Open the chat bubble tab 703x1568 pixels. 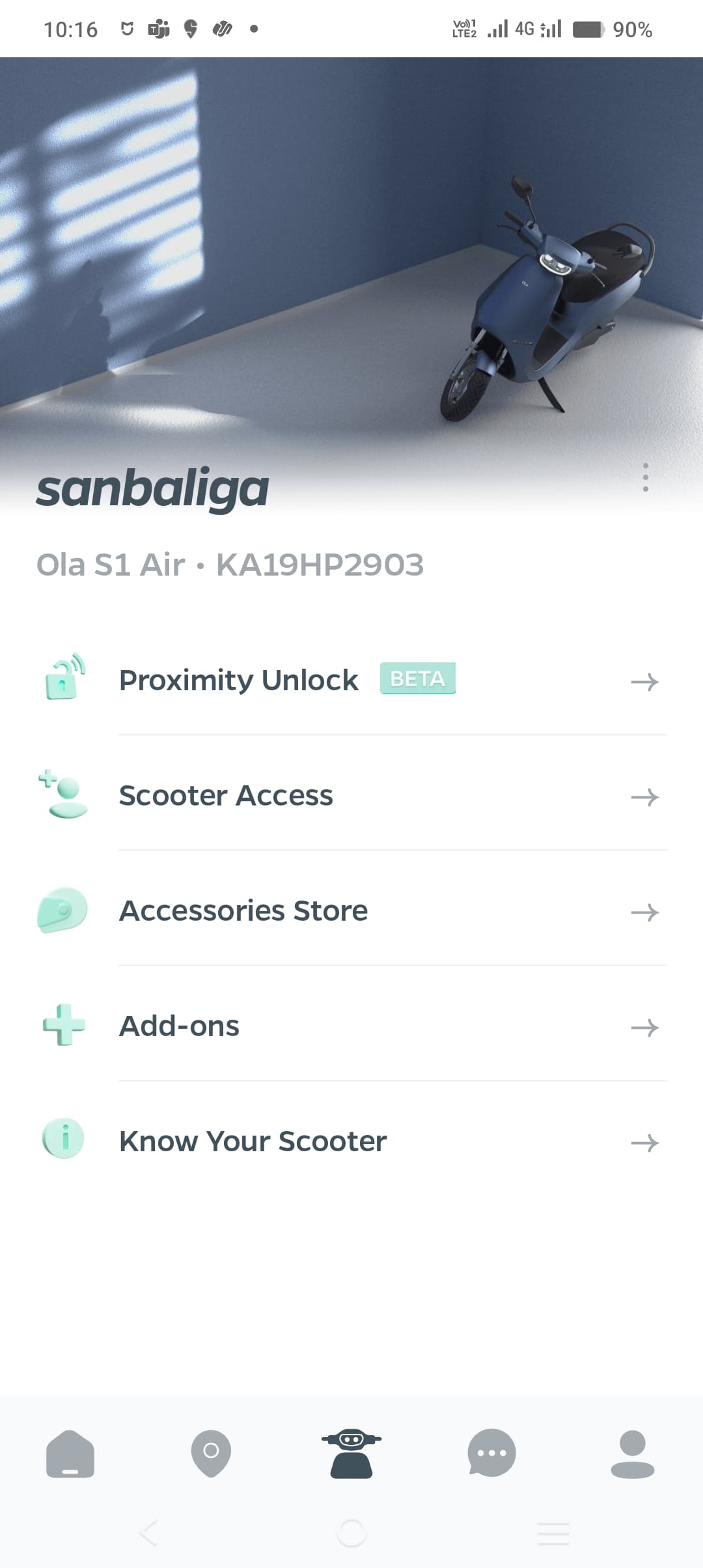point(492,1453)
